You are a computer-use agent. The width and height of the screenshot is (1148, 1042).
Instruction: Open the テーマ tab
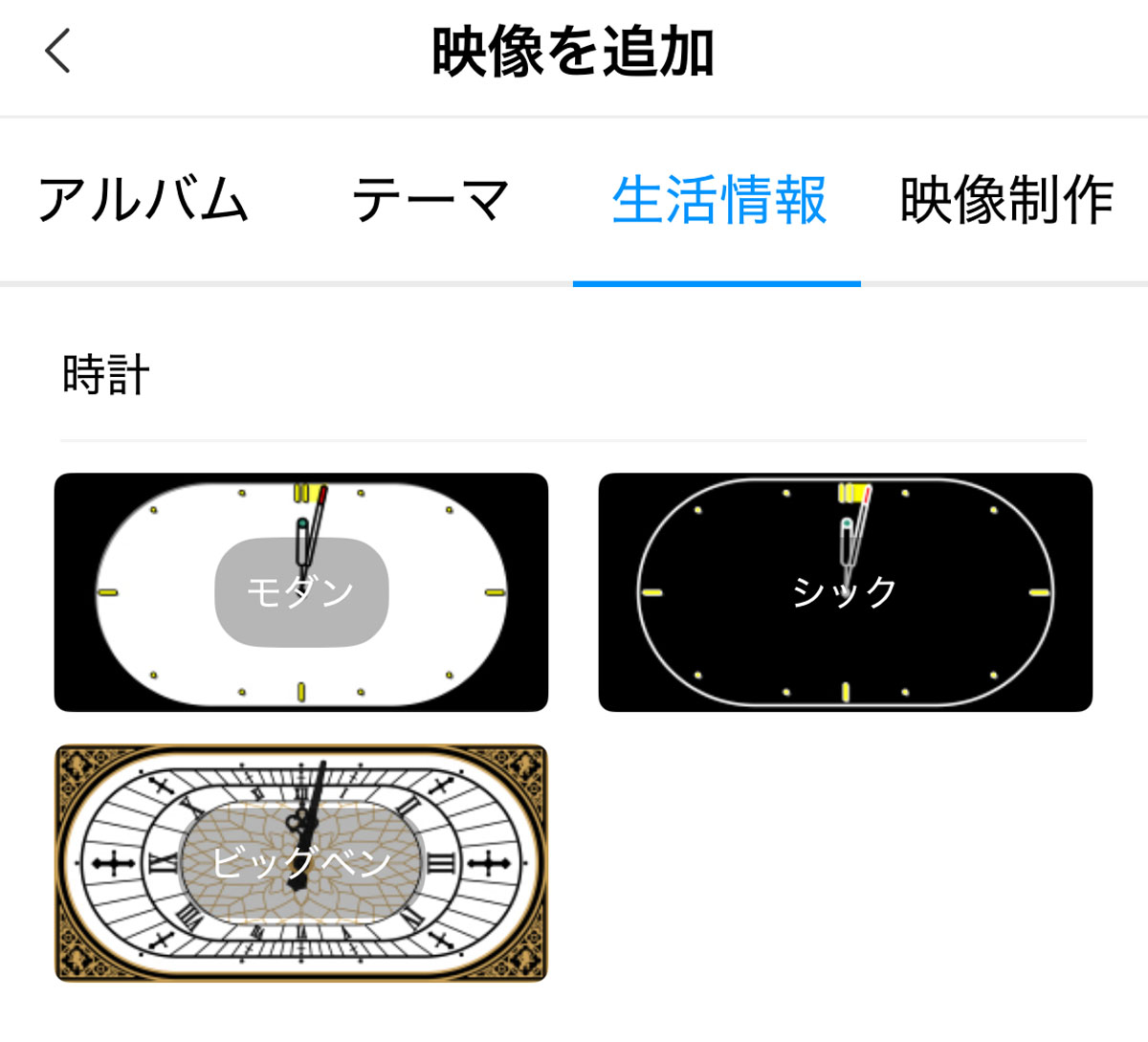point(430,200)
